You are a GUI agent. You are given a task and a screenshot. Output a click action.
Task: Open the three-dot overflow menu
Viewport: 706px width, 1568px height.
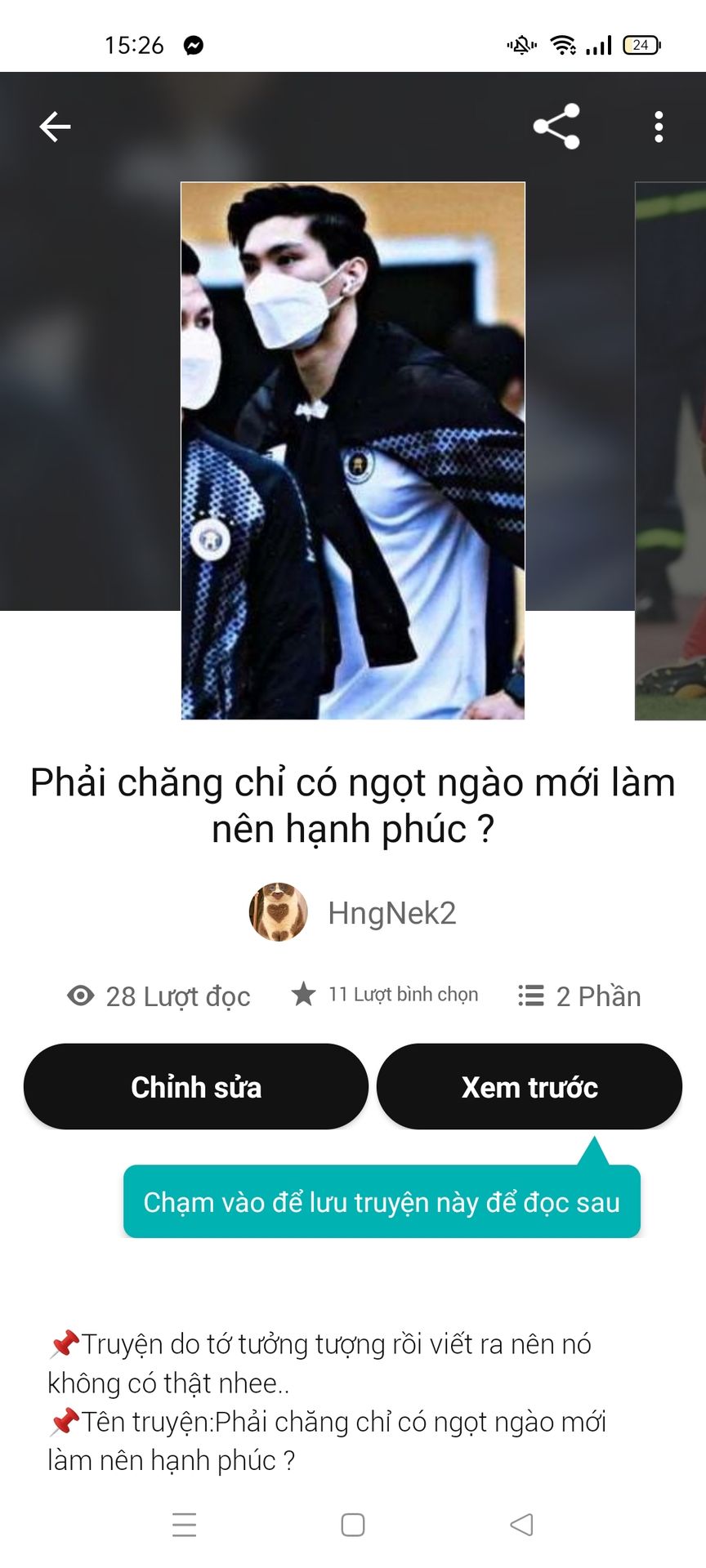pos(659,127)
